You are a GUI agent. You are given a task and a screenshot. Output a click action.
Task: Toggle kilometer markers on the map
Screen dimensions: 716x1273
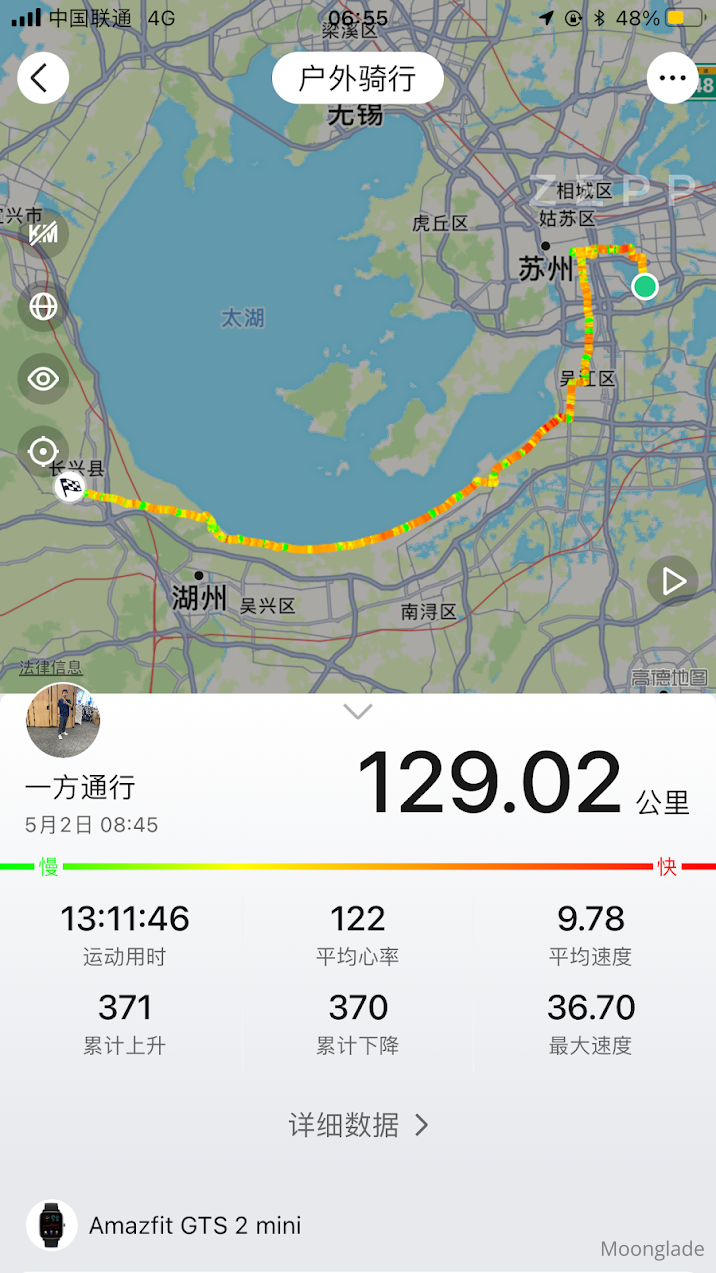click(x=43, y=234)
